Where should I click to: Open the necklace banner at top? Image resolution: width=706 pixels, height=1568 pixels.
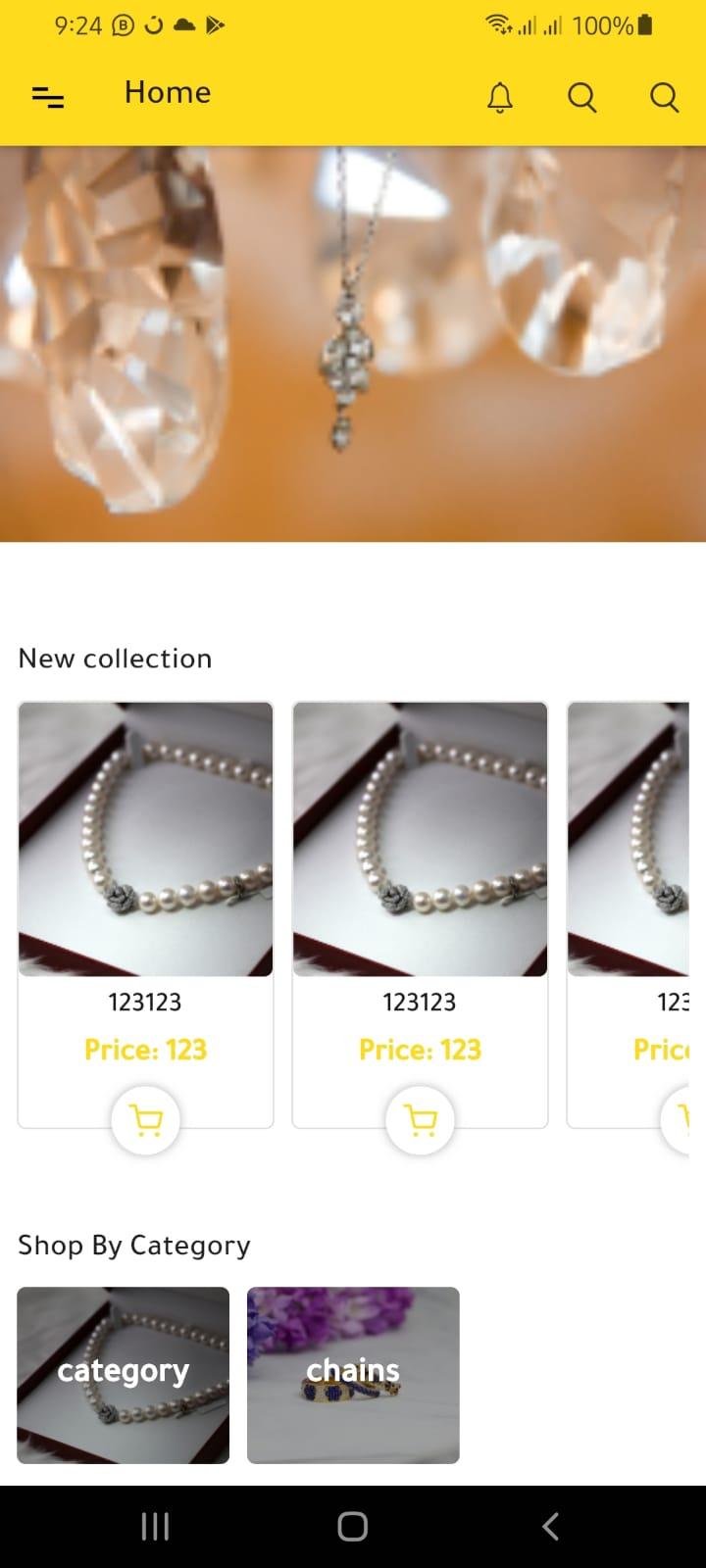coord(353,343)
